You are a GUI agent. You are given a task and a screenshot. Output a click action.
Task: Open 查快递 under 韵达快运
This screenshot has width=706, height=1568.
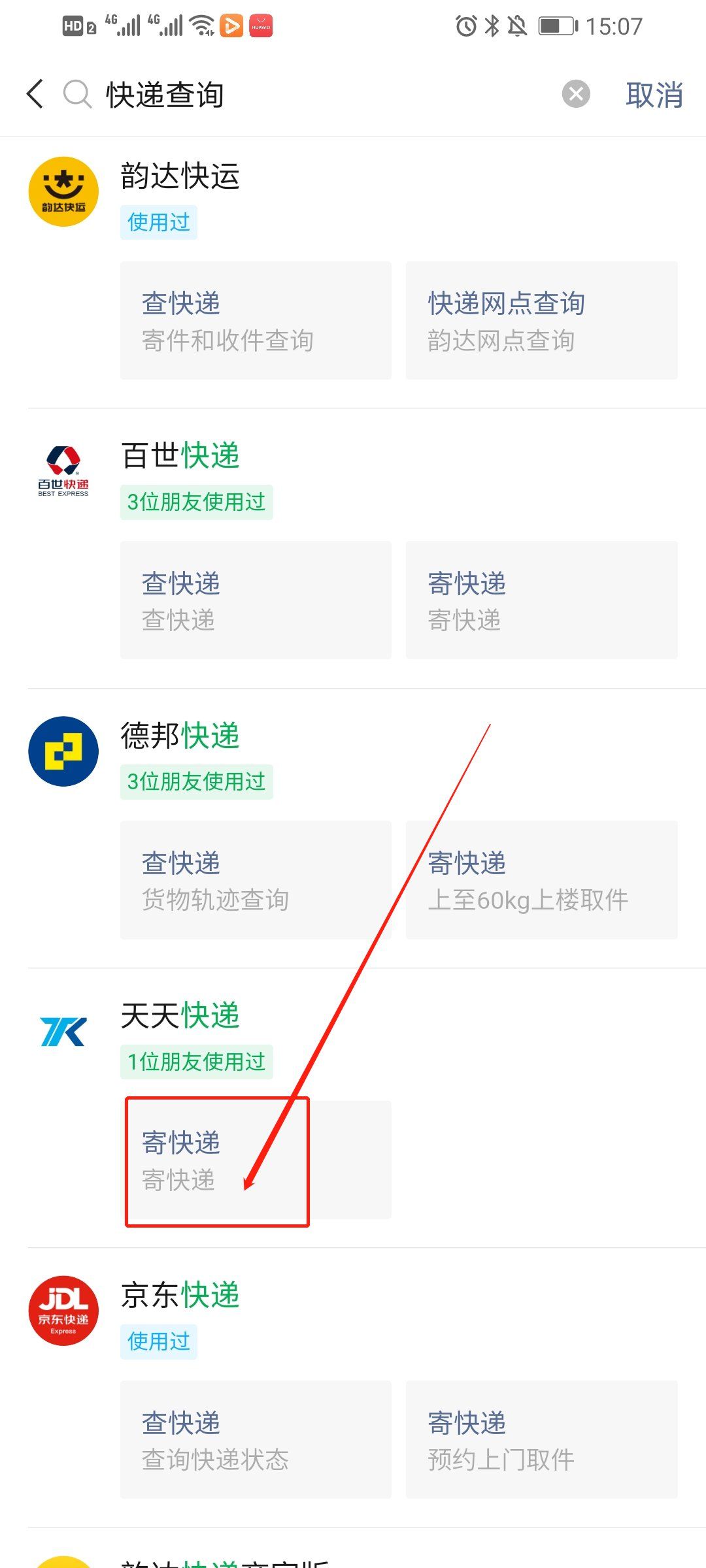[256, 320]
